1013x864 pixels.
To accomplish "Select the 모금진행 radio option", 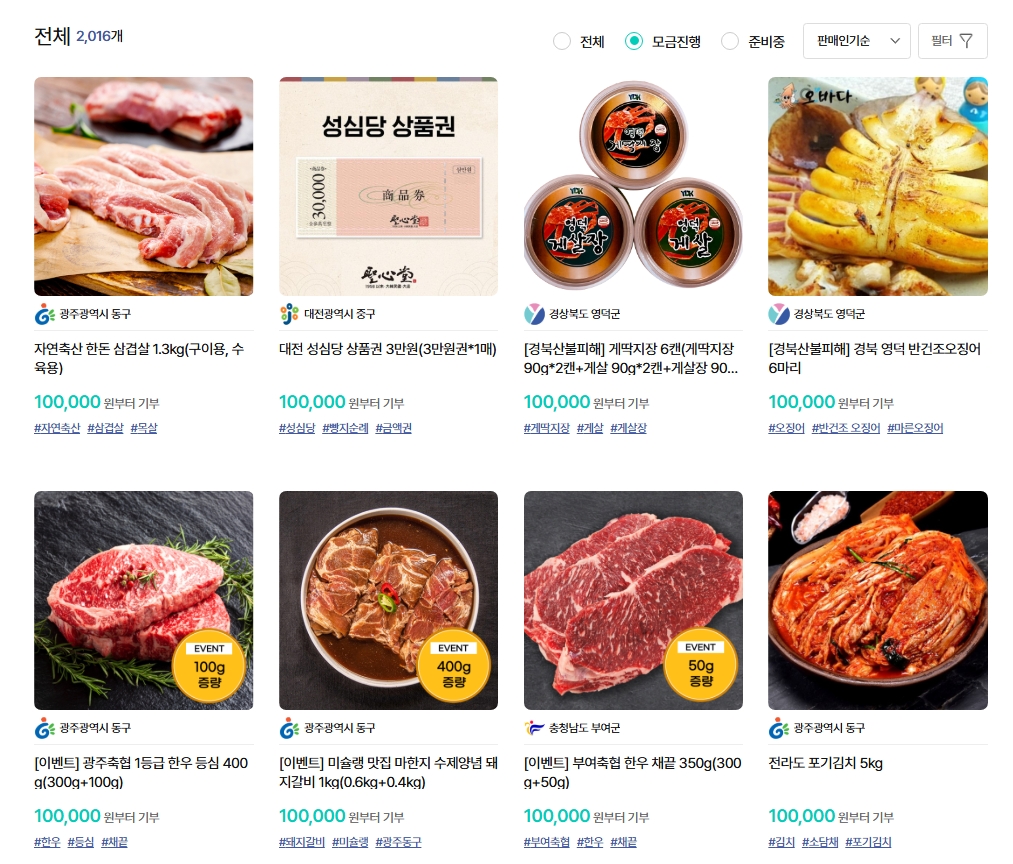I will pyautogui.click(x=634, y=41).
